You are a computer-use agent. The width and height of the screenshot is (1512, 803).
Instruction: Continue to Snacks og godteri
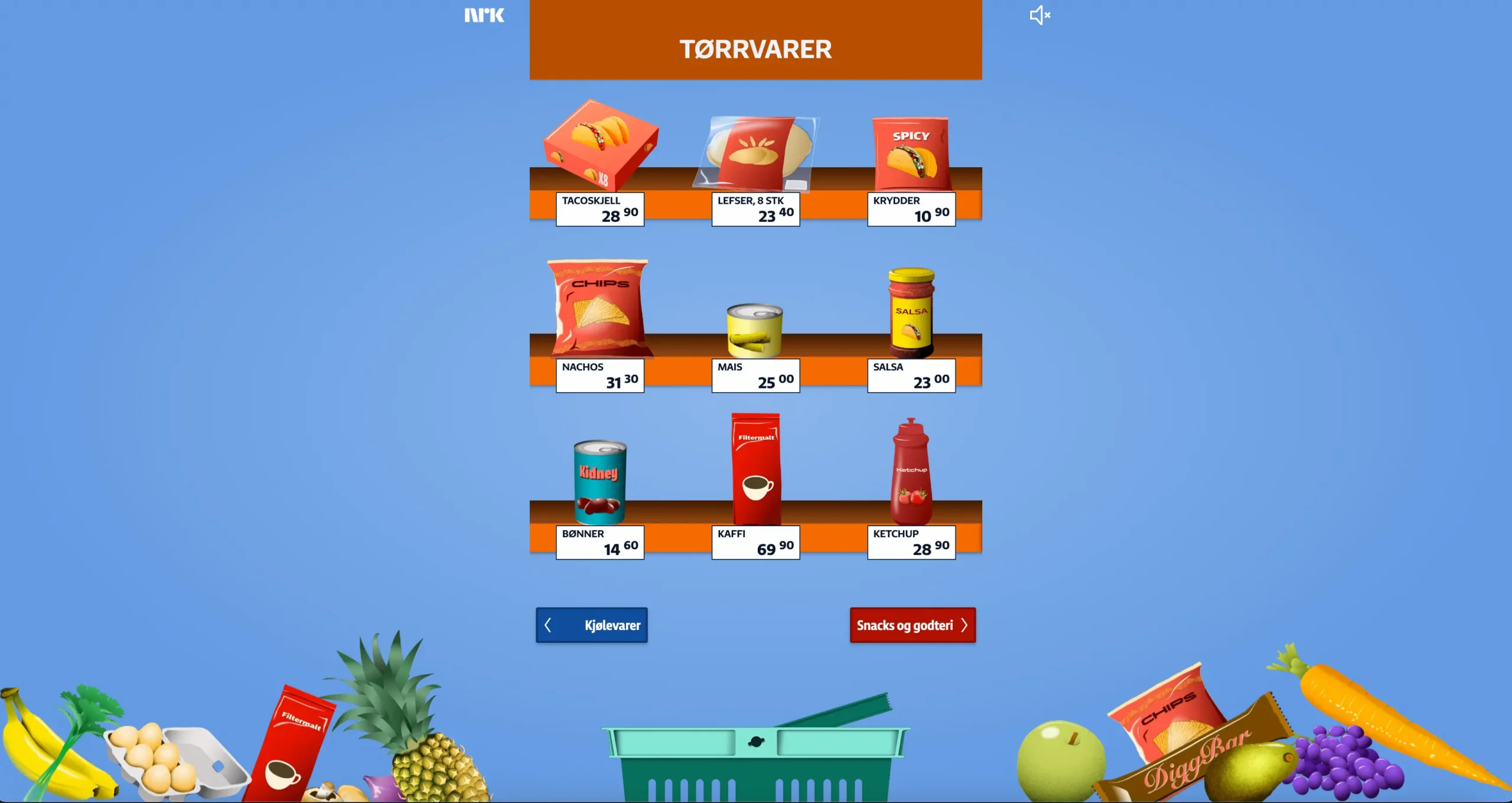pos(913,625)
